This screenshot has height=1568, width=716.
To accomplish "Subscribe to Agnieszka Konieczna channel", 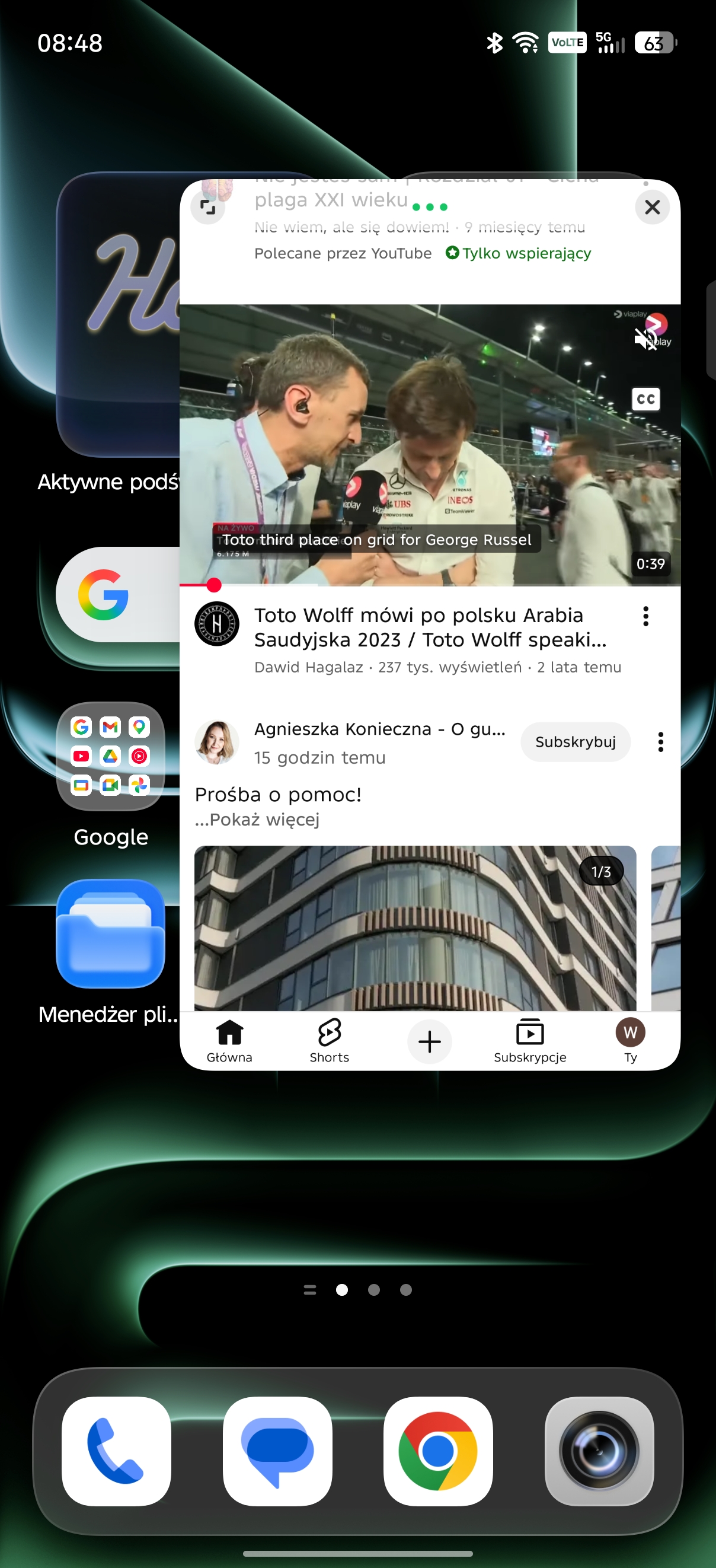I will click(575, 741).
